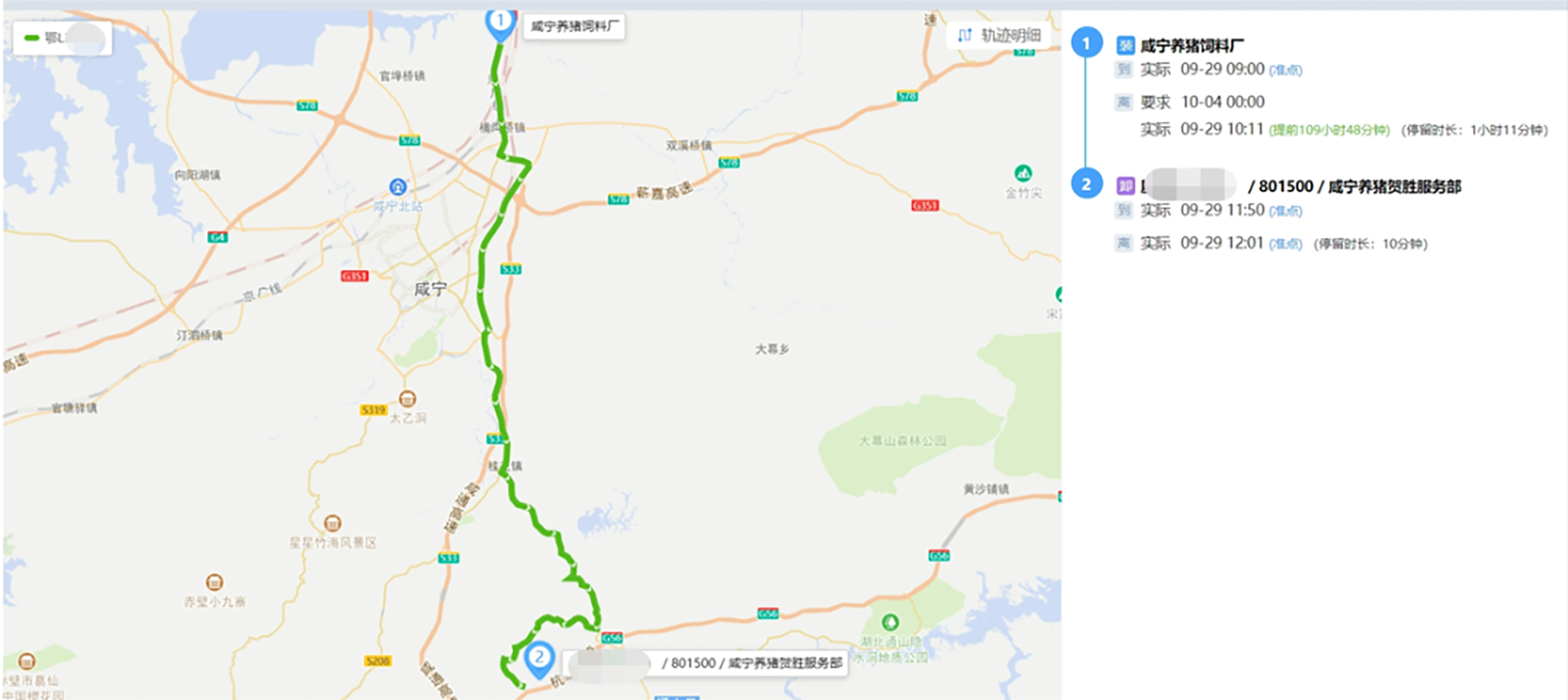Tap the green vehicle plate legend chip
The image size is (1568, 700).
click(x=62, y=38)
